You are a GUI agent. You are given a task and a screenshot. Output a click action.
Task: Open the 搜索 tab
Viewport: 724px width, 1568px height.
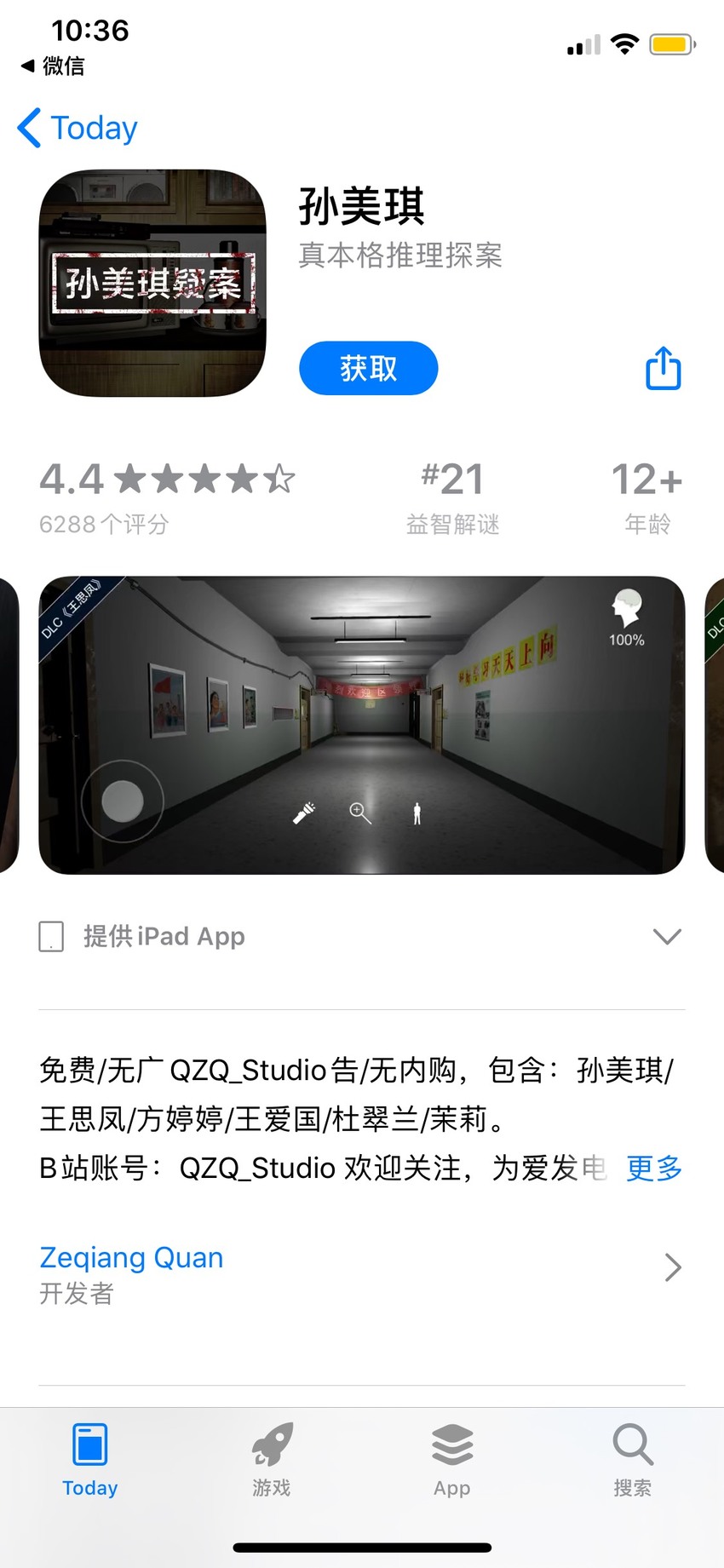(633, 1460)
